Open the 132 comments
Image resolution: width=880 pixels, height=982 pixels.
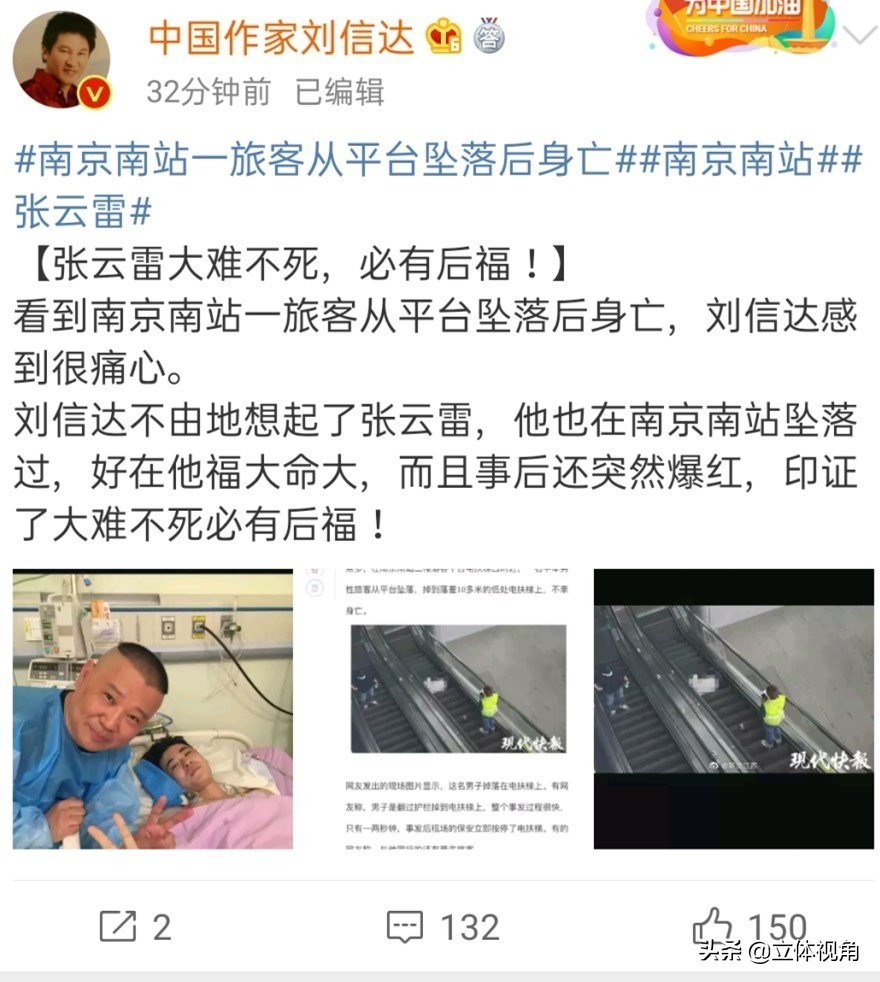[x=442, y=926]
